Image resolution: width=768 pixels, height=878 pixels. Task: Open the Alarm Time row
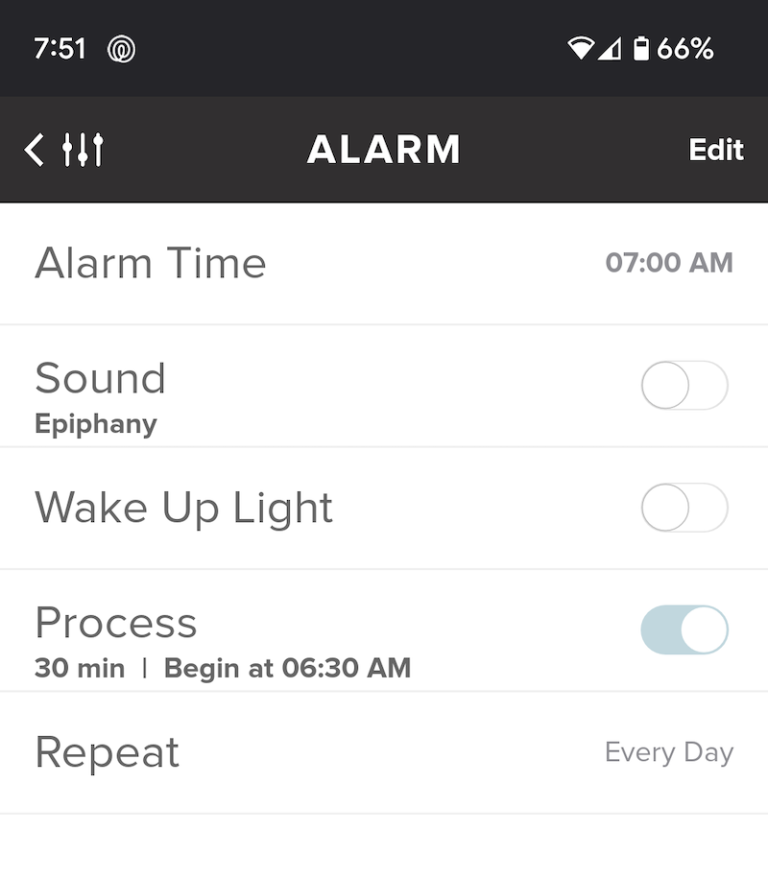[x=384, y=263]
